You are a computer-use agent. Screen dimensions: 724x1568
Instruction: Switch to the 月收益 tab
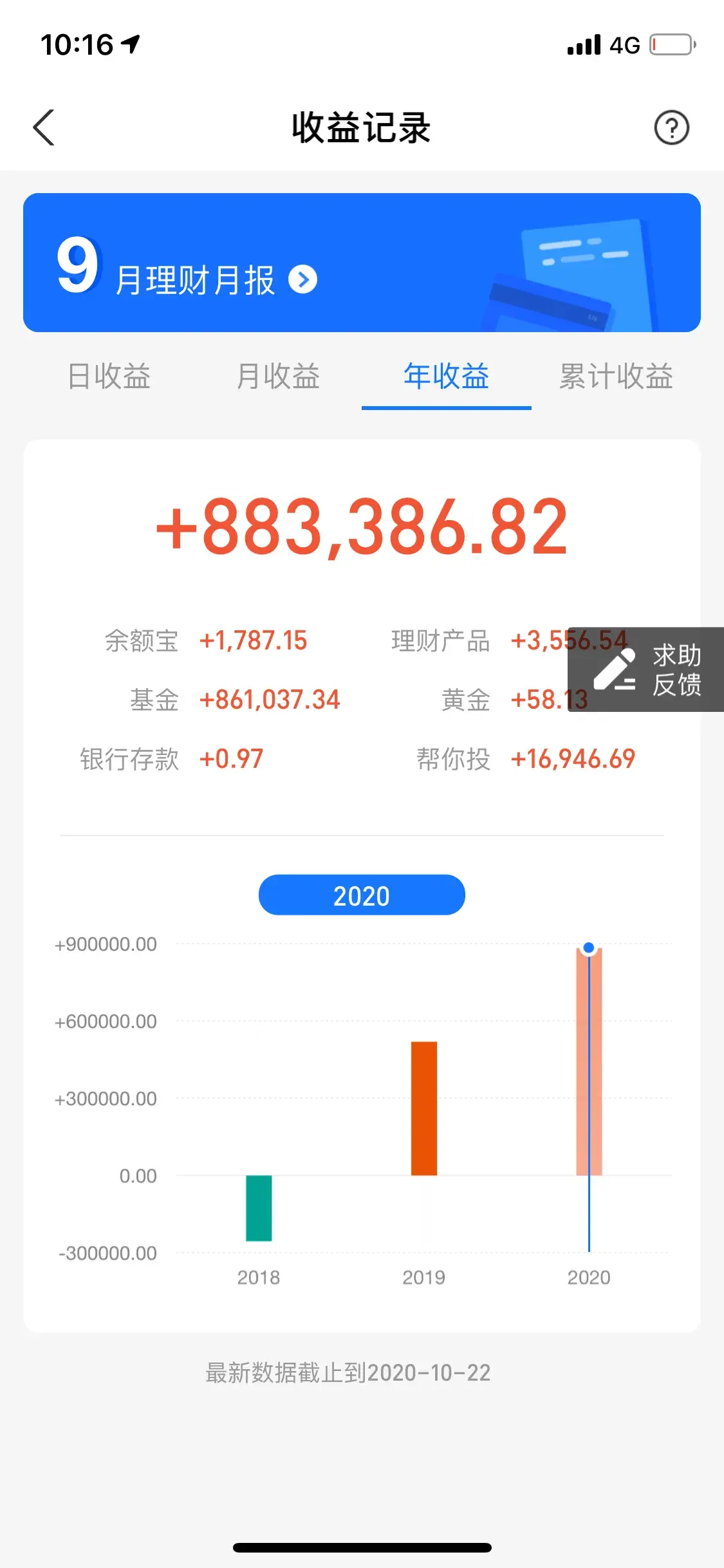click(x=278, y=377)
